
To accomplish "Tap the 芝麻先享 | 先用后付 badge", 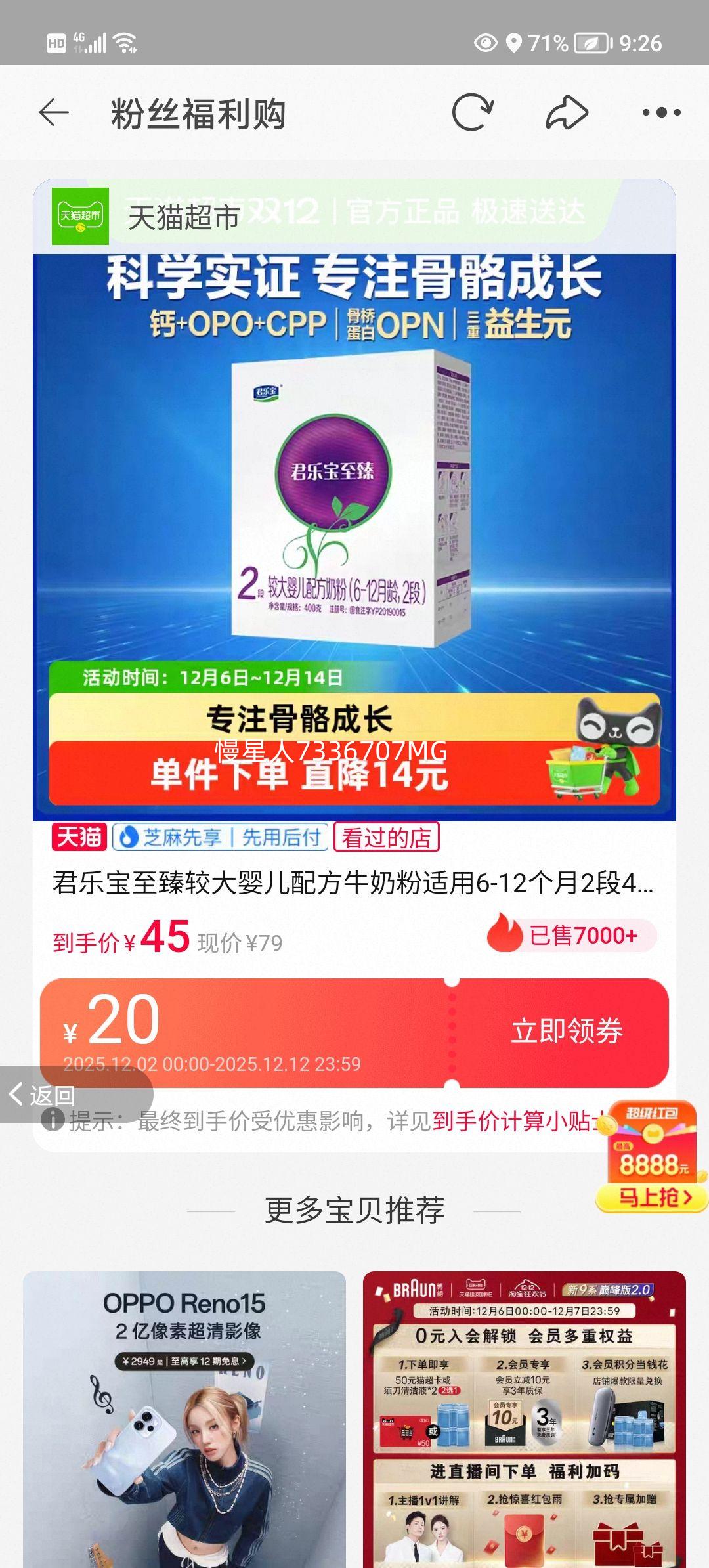I will [221, 838].
